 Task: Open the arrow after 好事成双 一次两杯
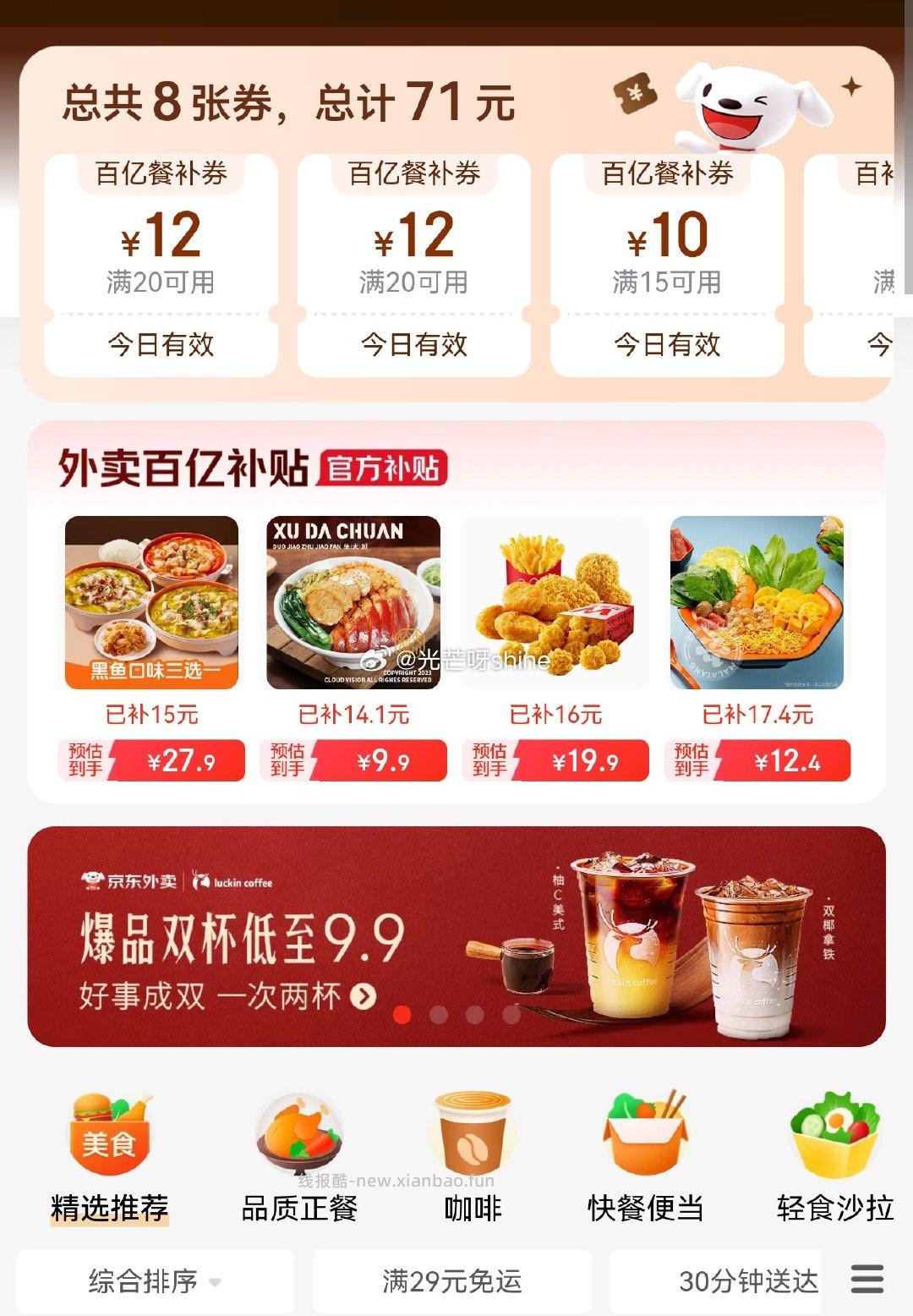[x=364, y=996]
